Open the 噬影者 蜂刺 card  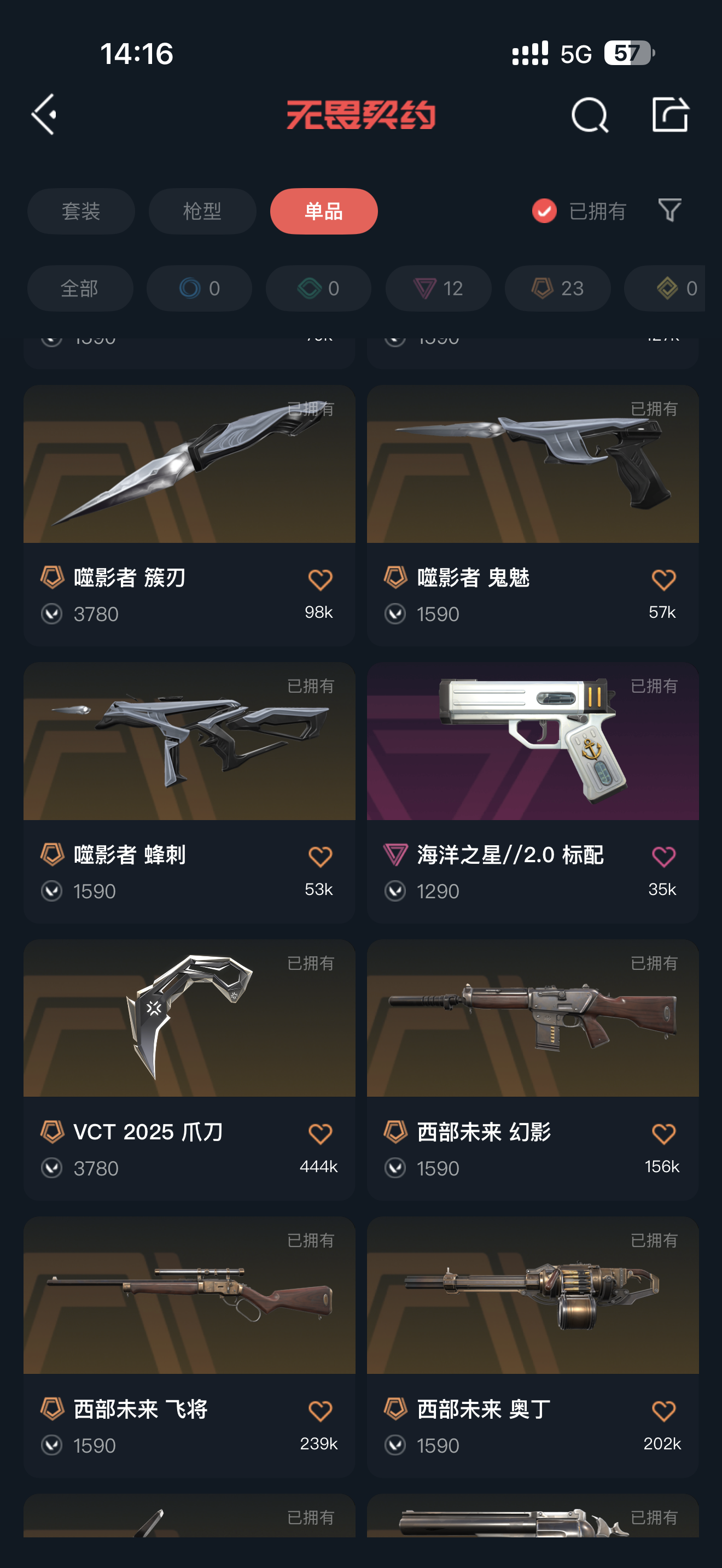click(x=189, y=793)
